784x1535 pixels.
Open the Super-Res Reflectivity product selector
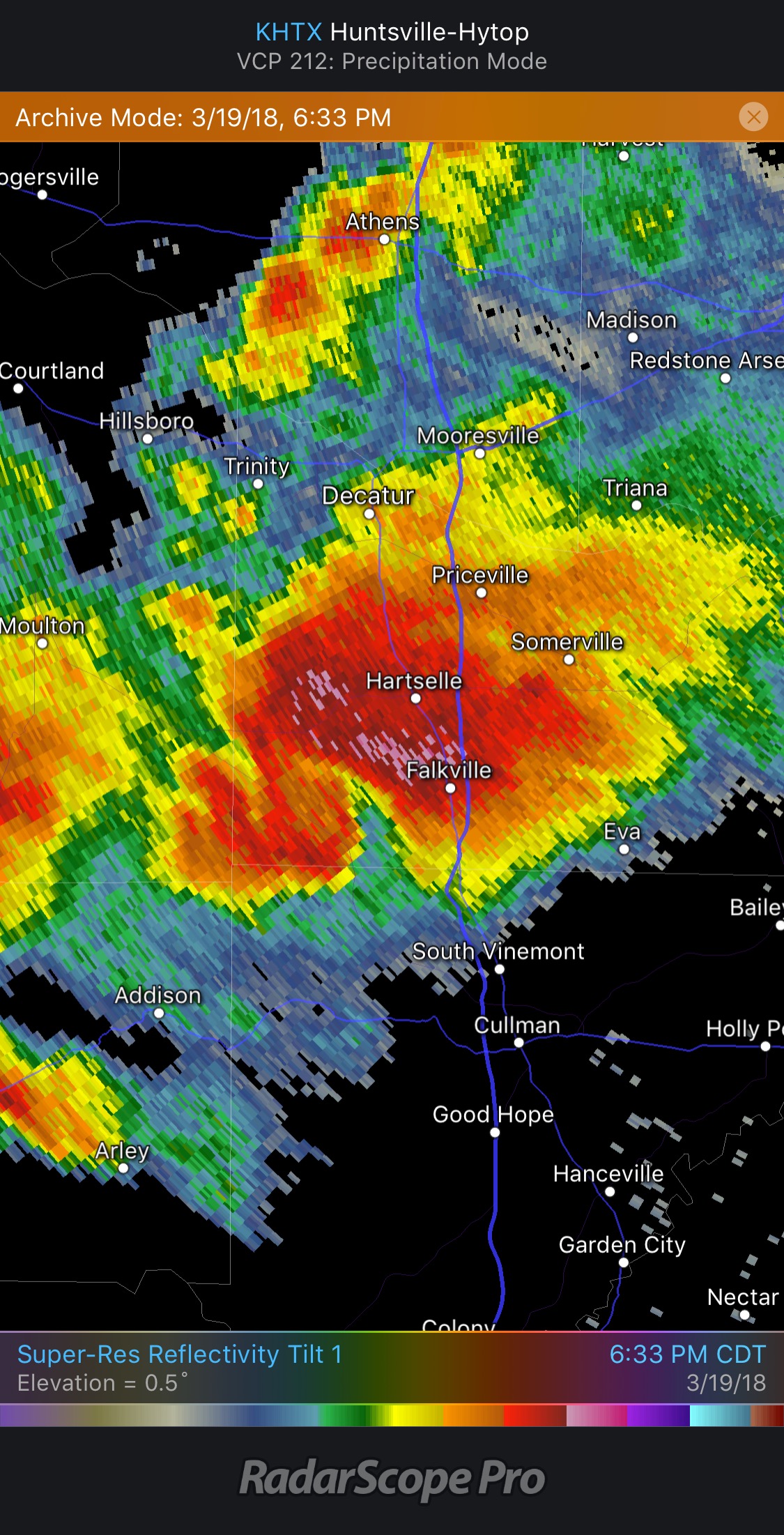[180, 1354]
